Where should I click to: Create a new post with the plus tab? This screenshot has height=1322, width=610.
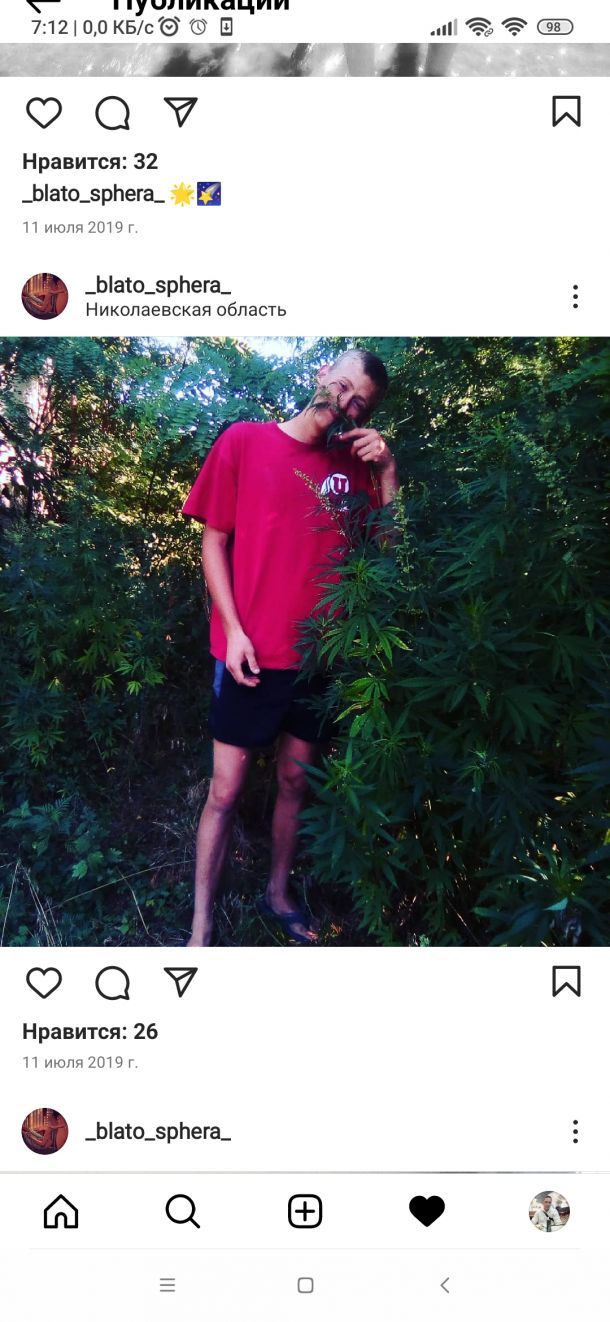pyautogui.click(x=305, y=1211)
